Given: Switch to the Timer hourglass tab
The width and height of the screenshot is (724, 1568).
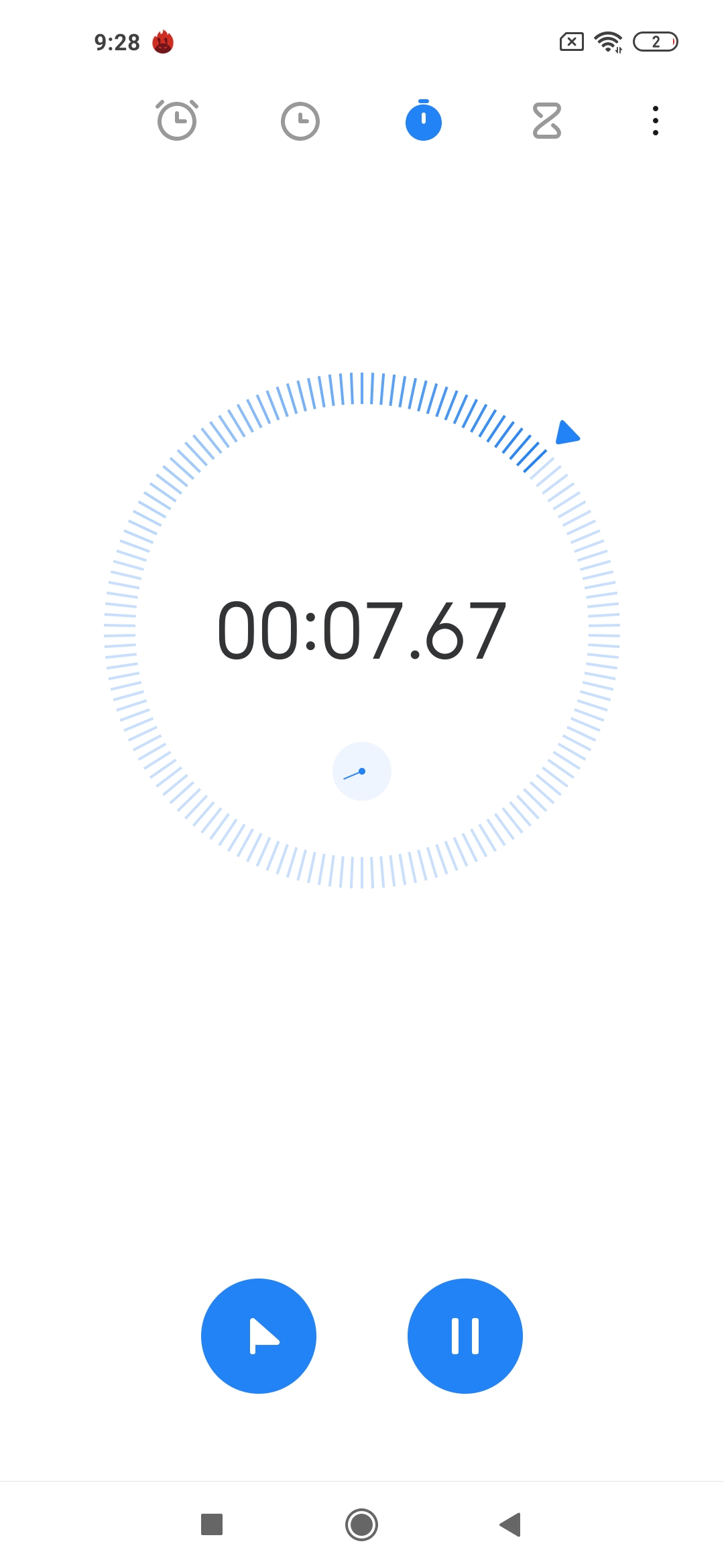Looking at the screenshot, I should (x=547, y=121).
